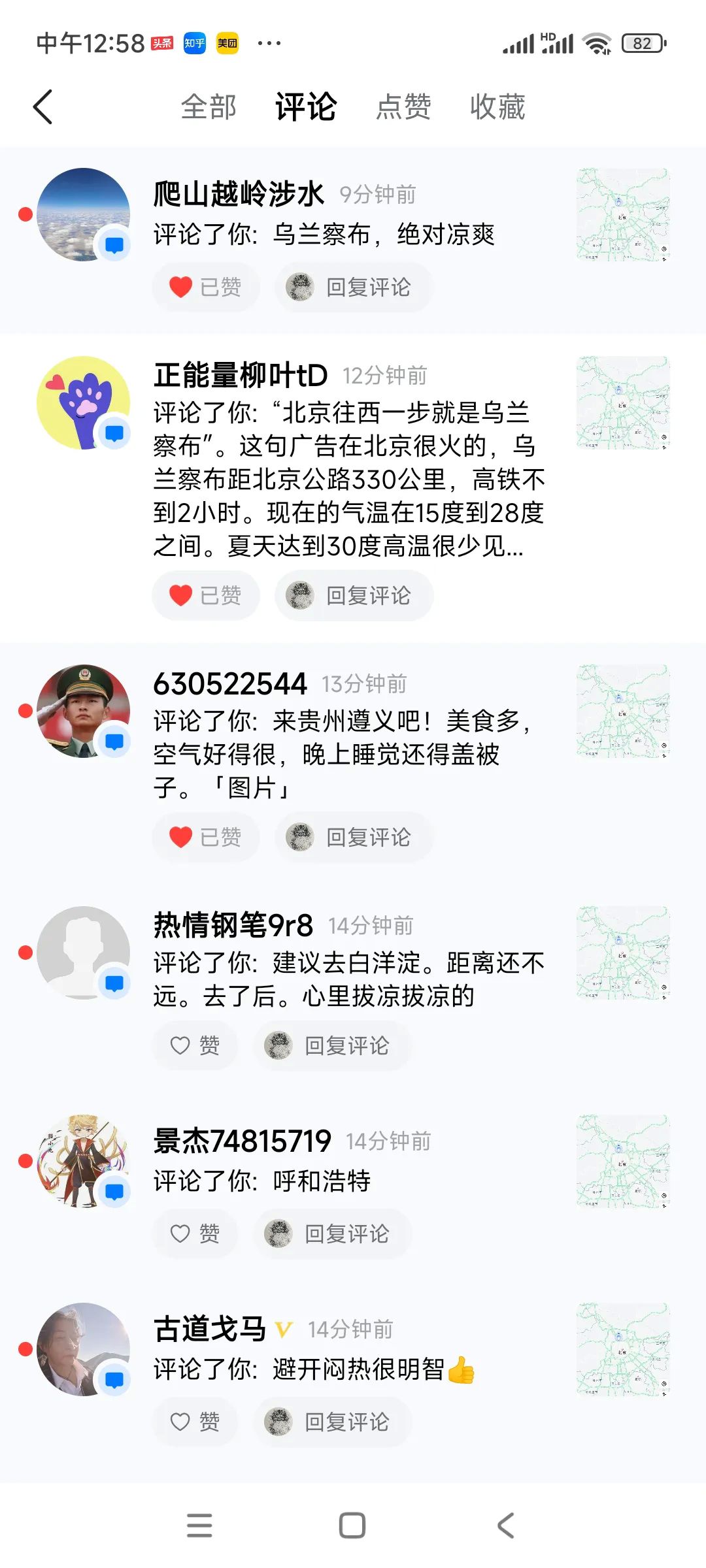706x1568 pixels.
Task: Reply to the comment from 爬山越岭涉水
Action: pos(354,287)
